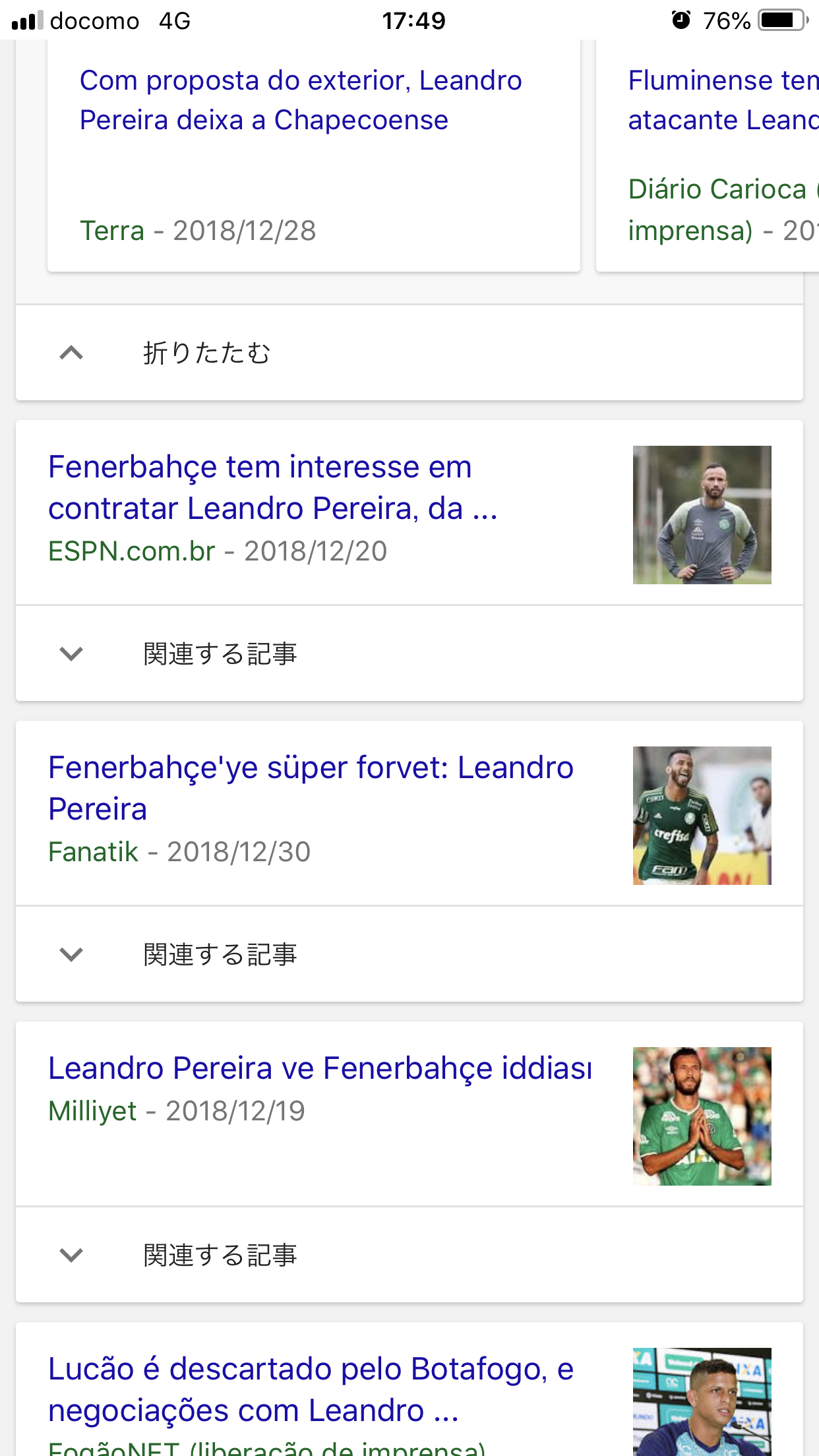The image size is (819, 1456).
Task: Tap the thumbnail photo of the Fanatik story
Action: pyautogui.click(x=702, y=816)
